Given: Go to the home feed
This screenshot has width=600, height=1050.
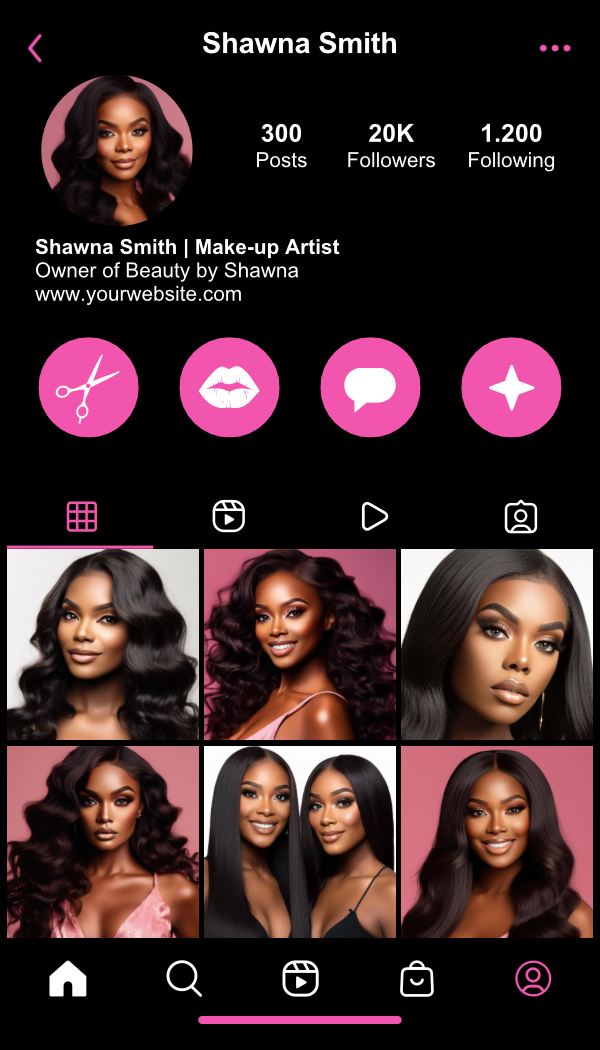Looking at the screenshot, I should click(x=68, y=979).
